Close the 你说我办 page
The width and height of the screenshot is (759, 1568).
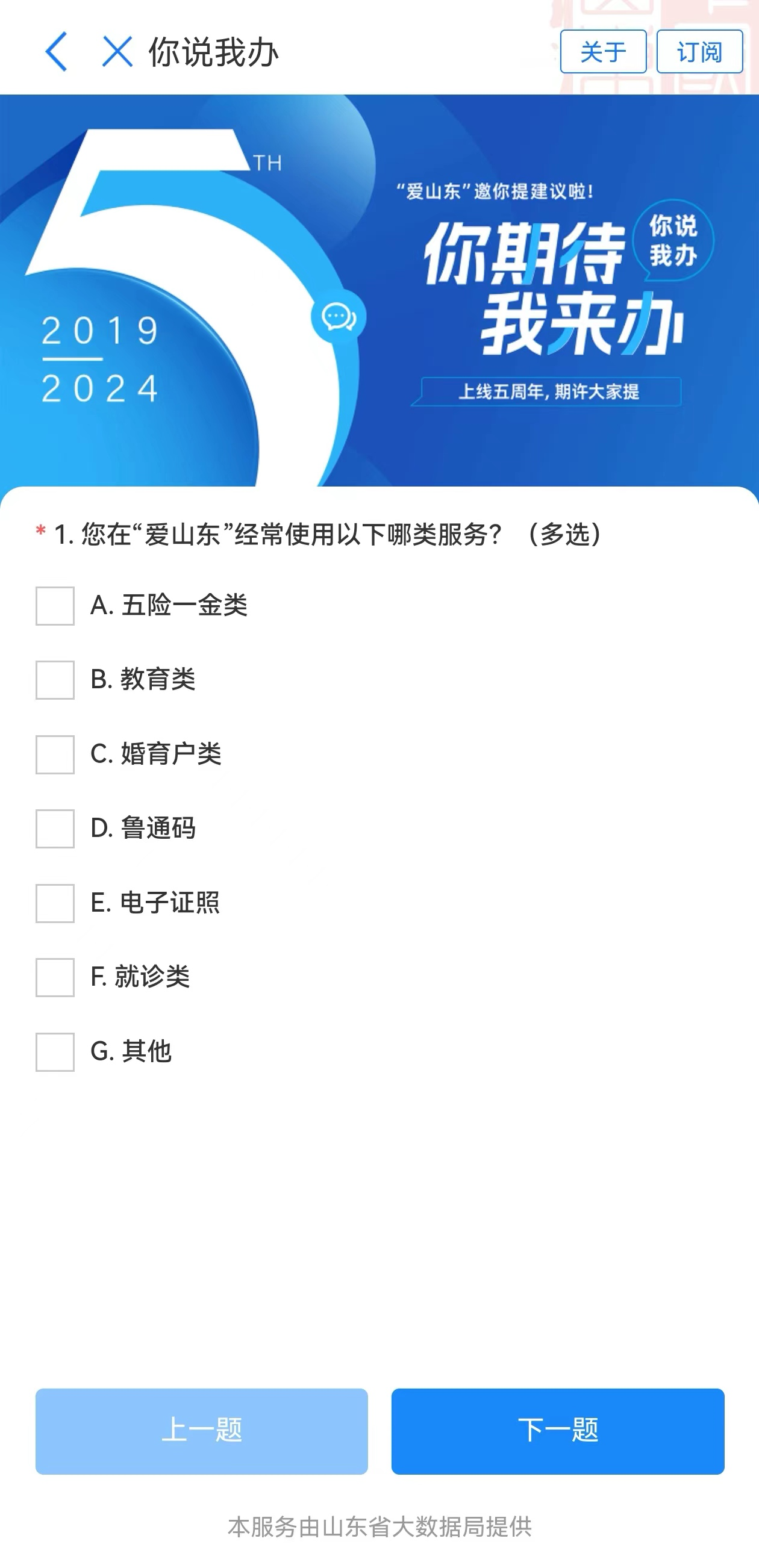[117, 52]
